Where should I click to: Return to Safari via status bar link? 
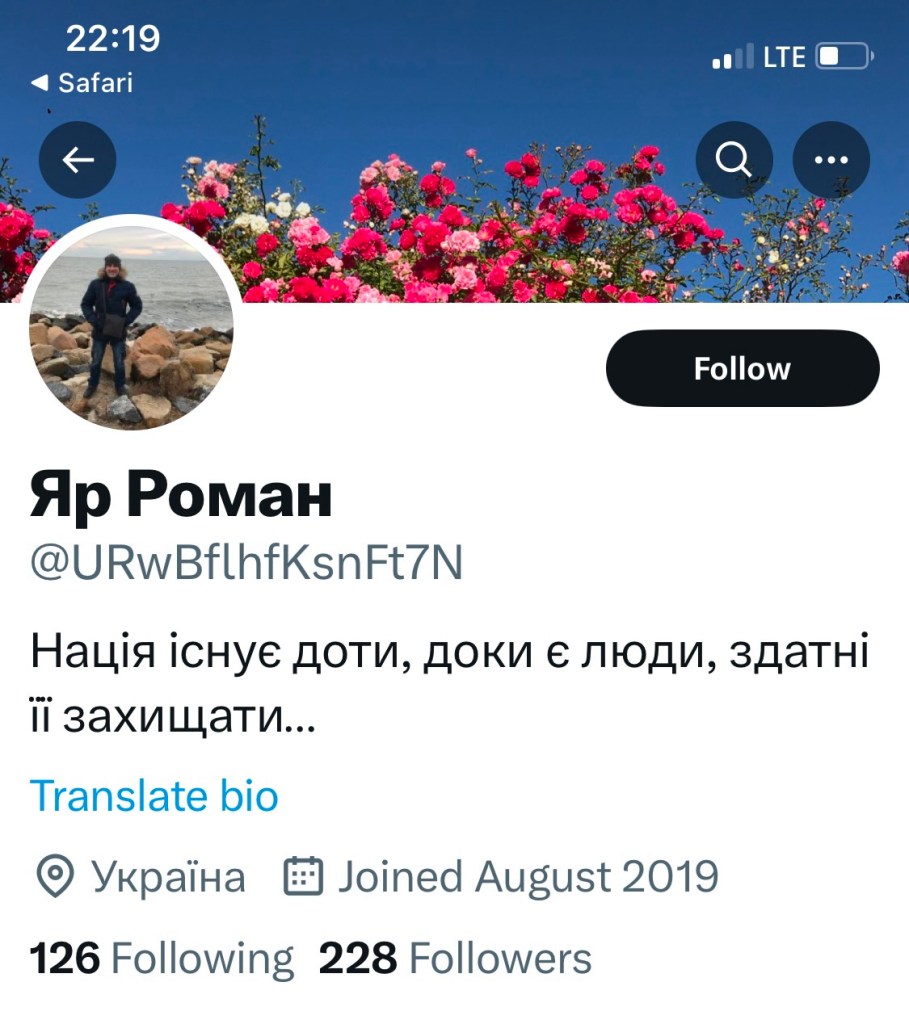pos(84,83)
